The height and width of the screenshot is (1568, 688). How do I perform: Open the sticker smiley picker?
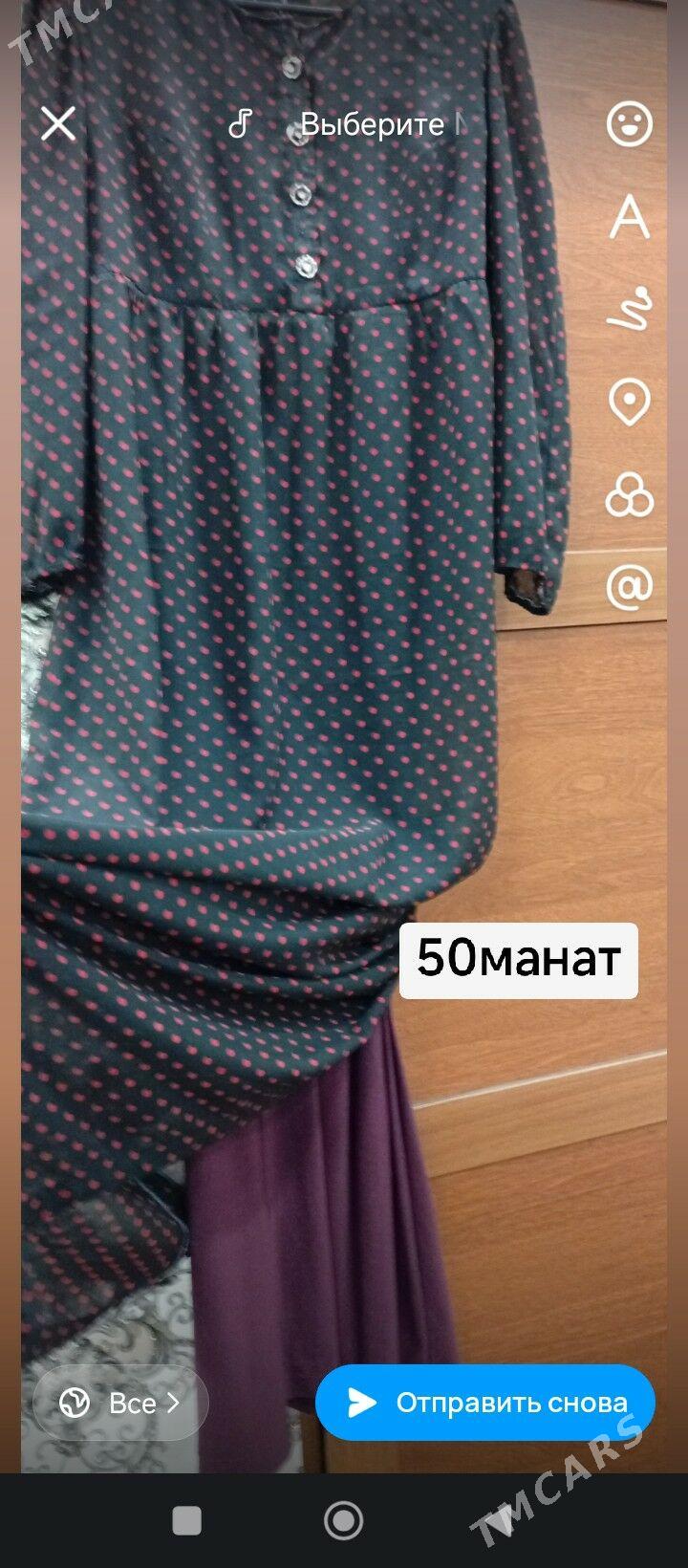pos(630,124)
